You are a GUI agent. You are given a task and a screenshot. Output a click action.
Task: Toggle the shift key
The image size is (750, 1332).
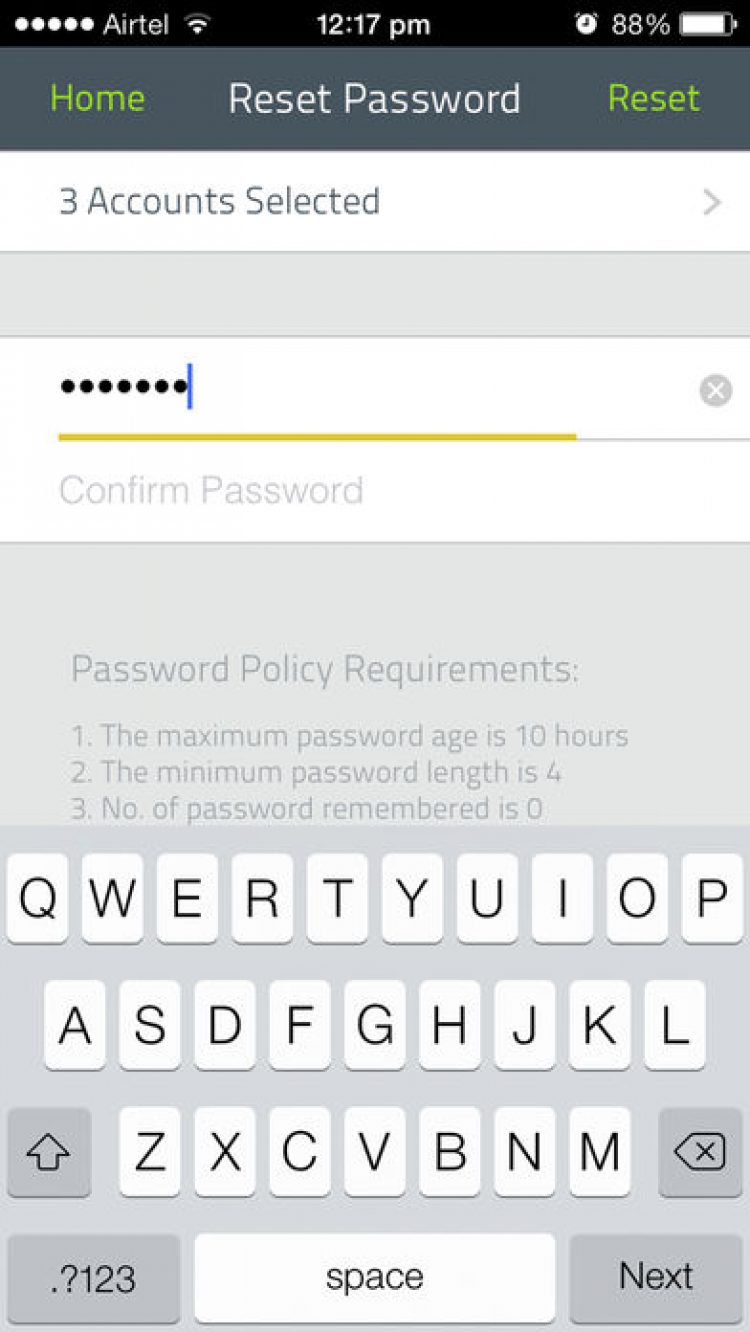click(49, 1153)
